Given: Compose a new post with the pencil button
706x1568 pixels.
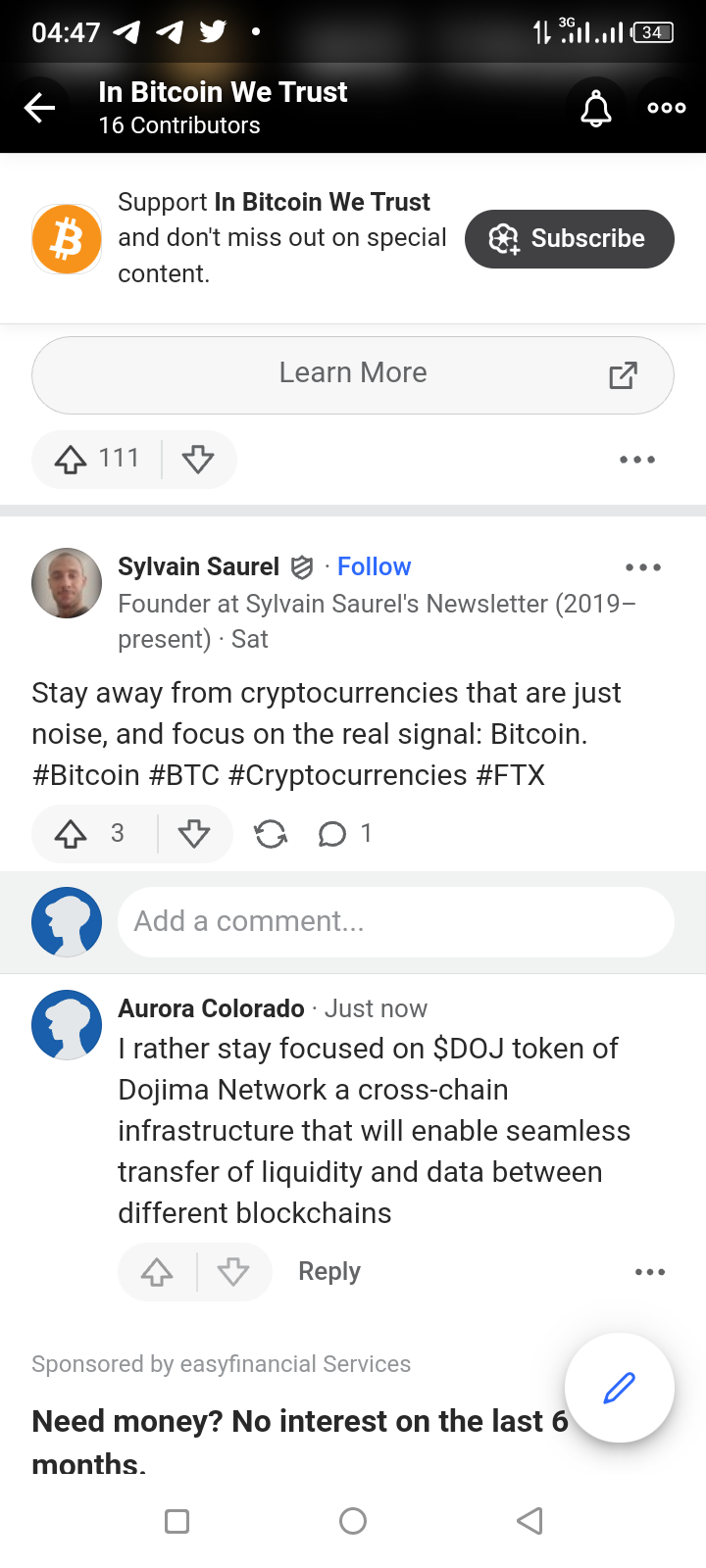Looking at the screenshot, I should point(620,1388).
